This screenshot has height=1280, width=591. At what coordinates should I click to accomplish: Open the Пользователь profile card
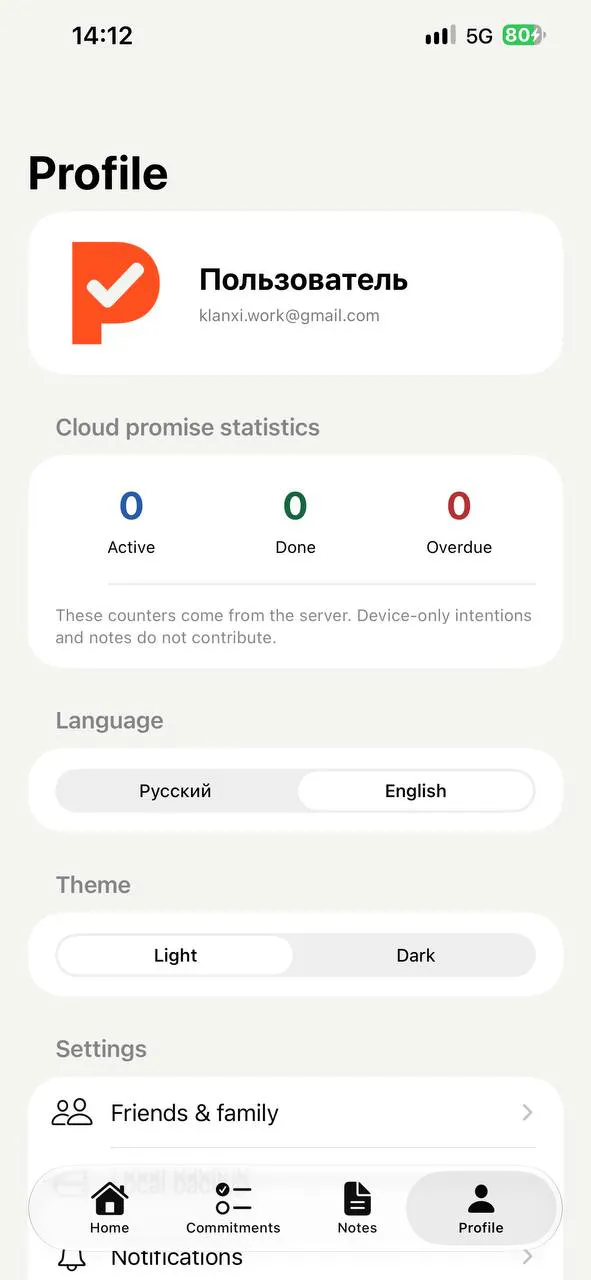click(295, 293)
